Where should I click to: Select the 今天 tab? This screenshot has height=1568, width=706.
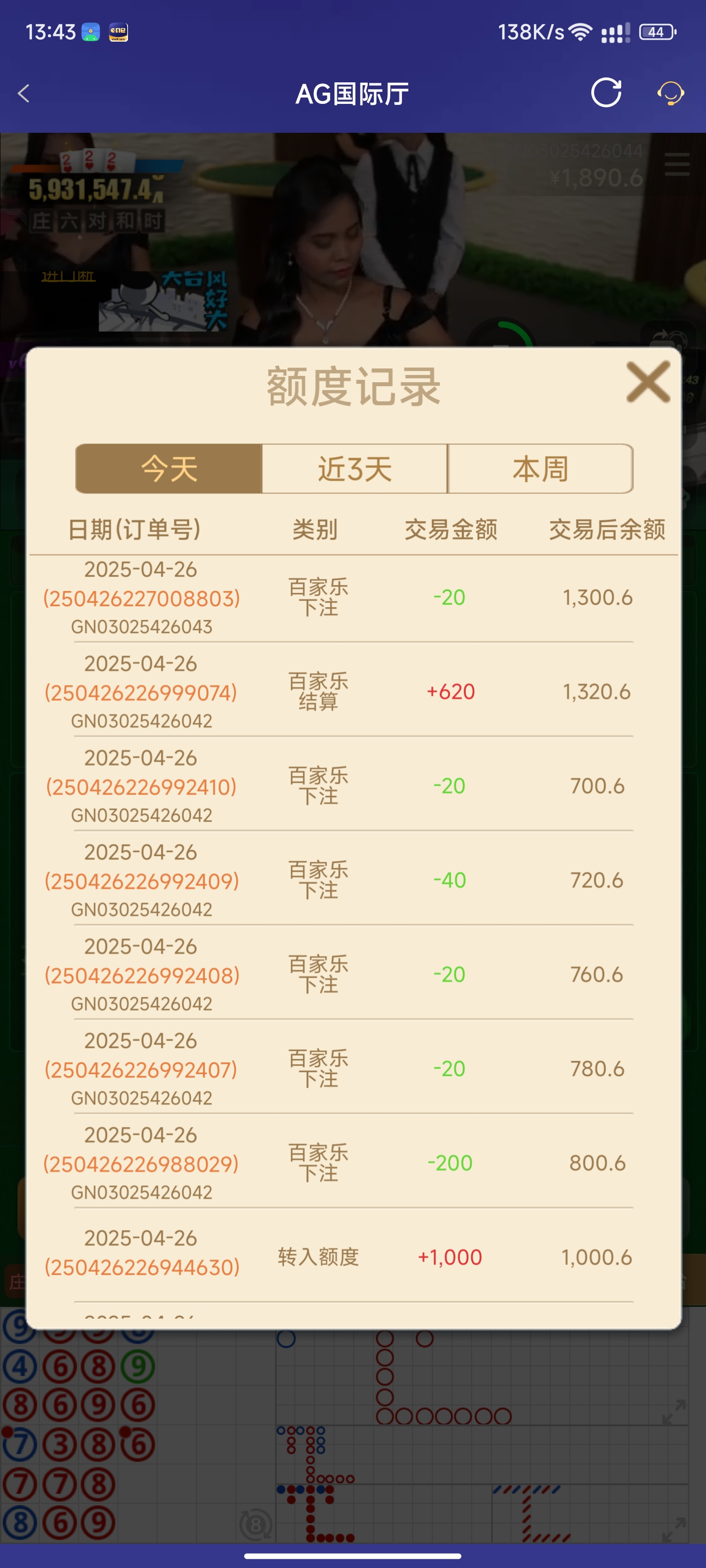click(169, 469)
